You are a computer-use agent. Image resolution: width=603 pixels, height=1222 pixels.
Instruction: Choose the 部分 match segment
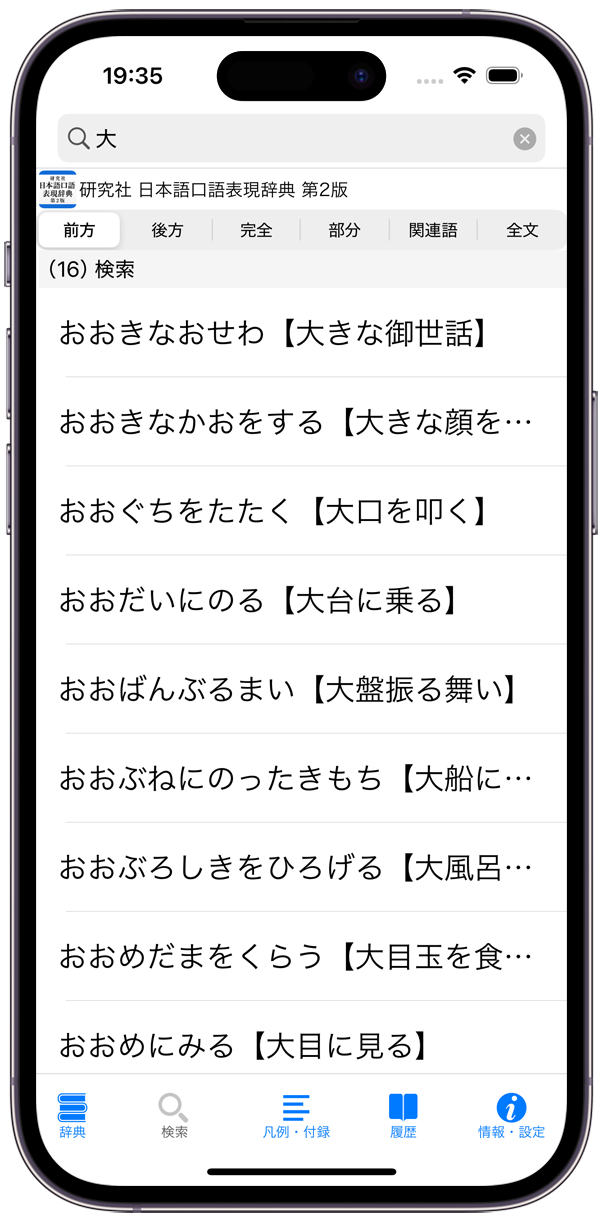pyautogui.click(x=344, y=230)
